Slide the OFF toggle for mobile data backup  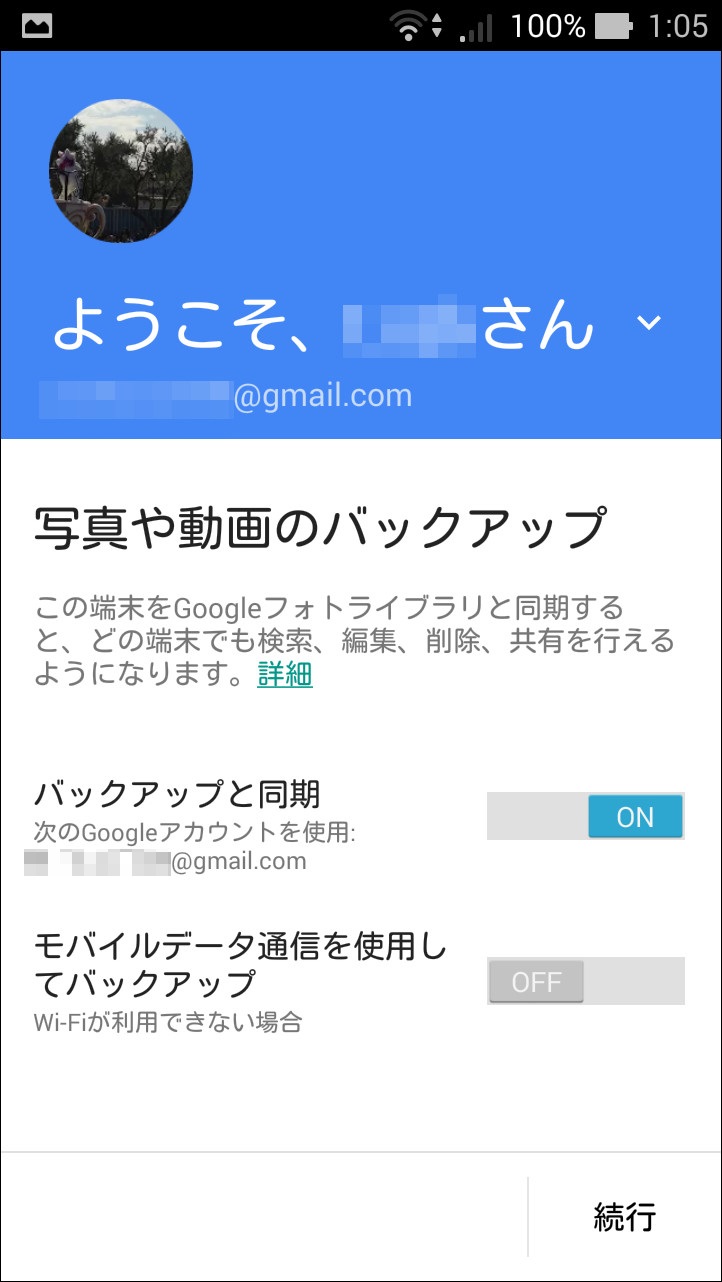click(x=536, y=982)
